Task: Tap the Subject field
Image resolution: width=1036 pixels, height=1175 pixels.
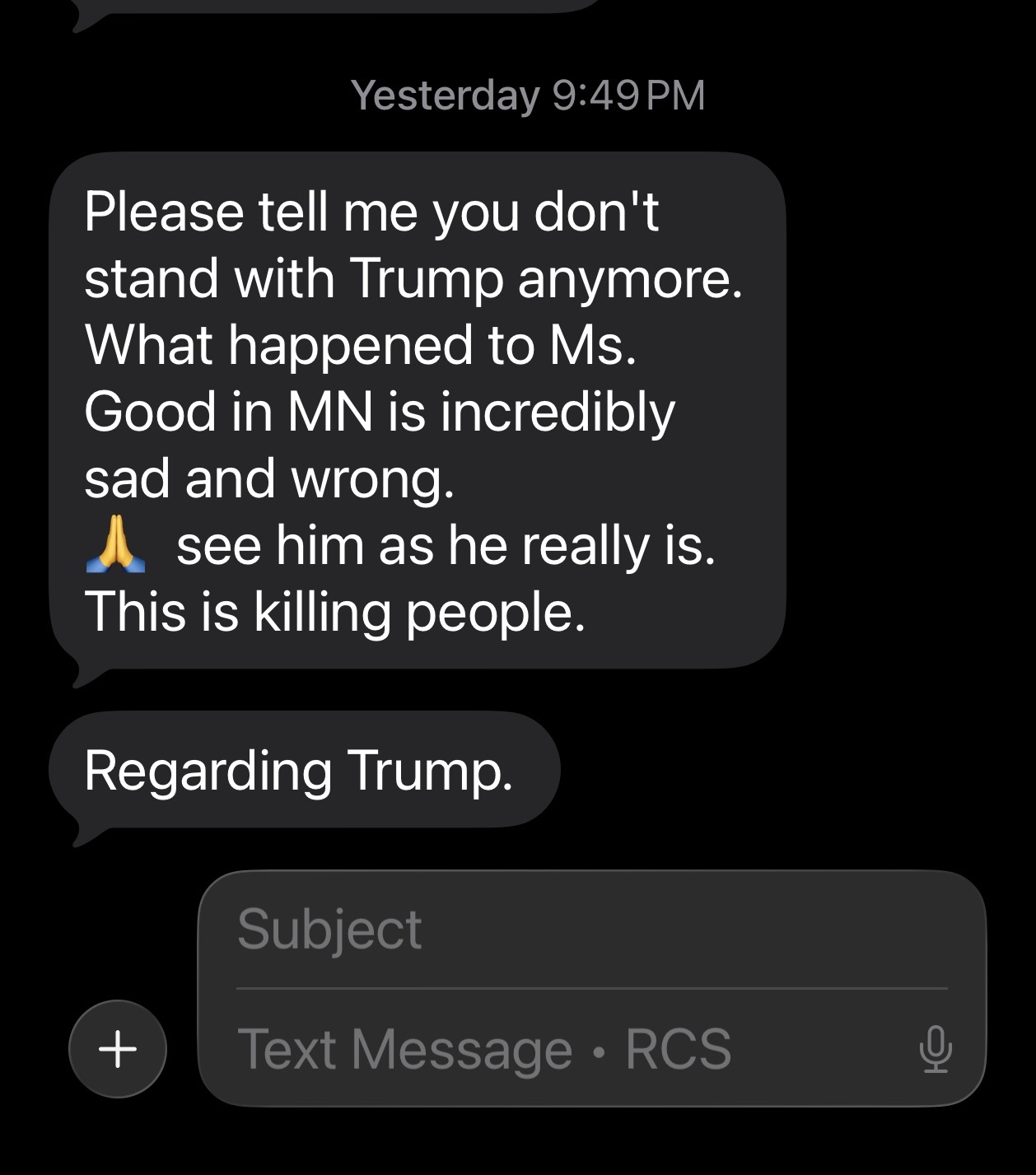Action: pos(576,930)
